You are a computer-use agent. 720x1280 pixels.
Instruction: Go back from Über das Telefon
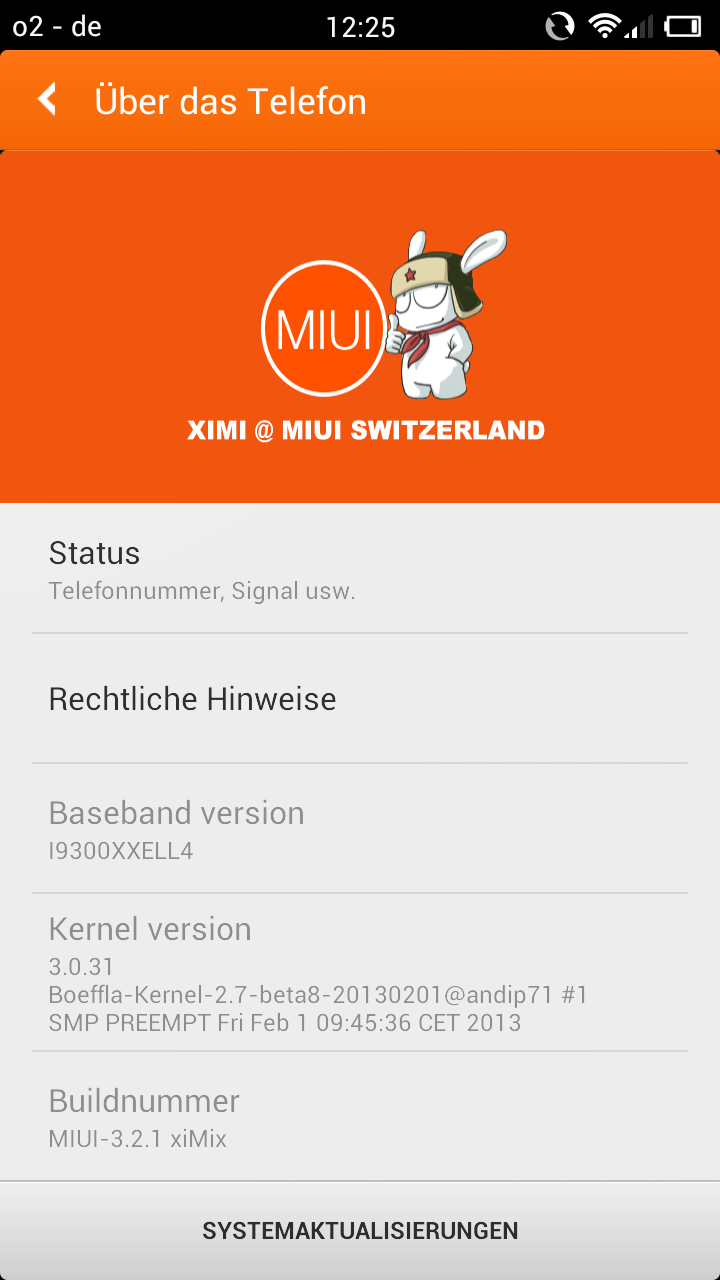(x=47, y=100)
